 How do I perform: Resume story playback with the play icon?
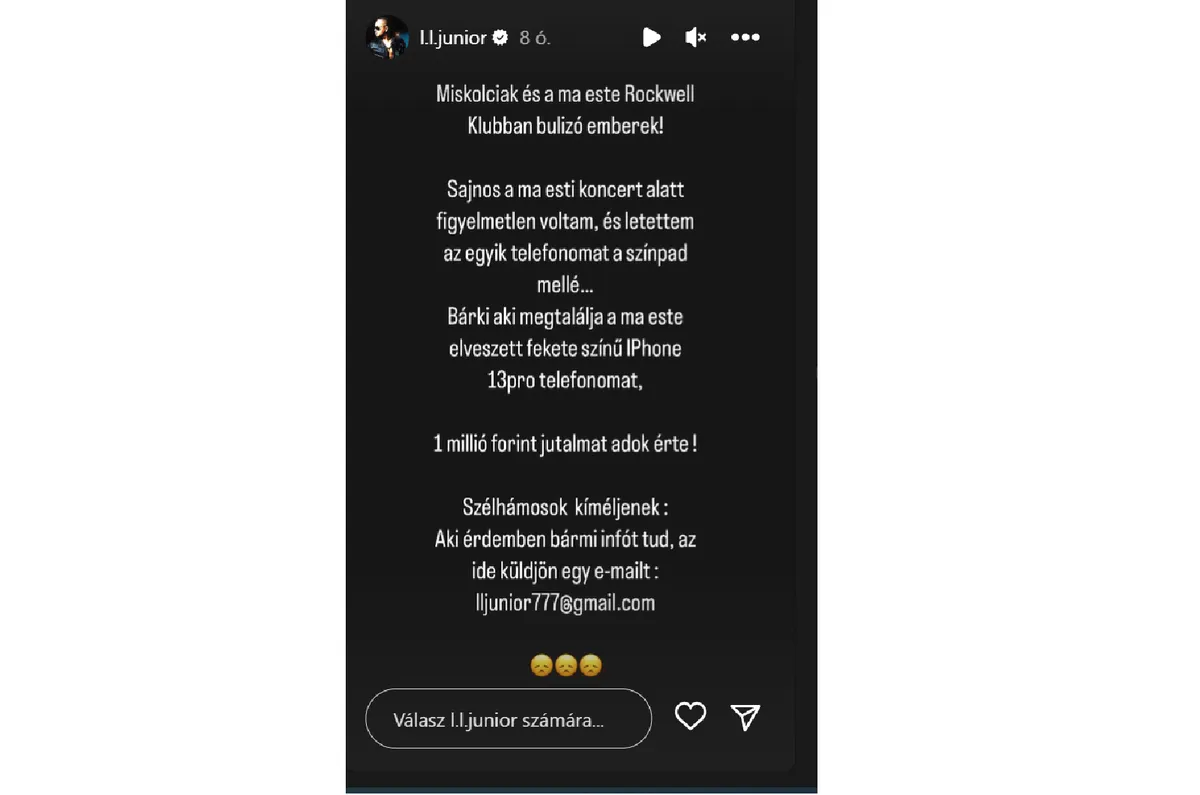(x=651, y=38)
